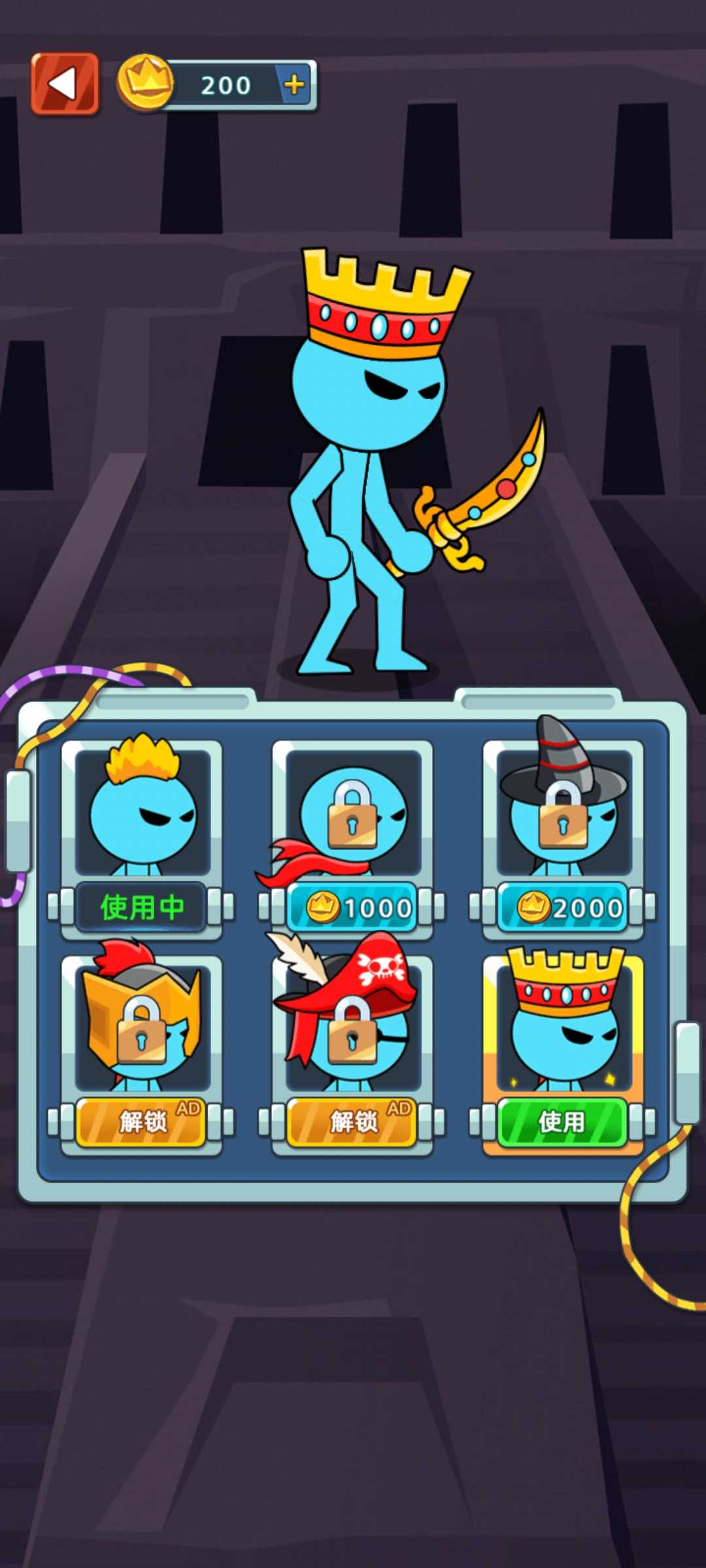The image size is (706, 1568).
Task: Tap the green 使用 button for crown skin
Action: coord(562,1122)
